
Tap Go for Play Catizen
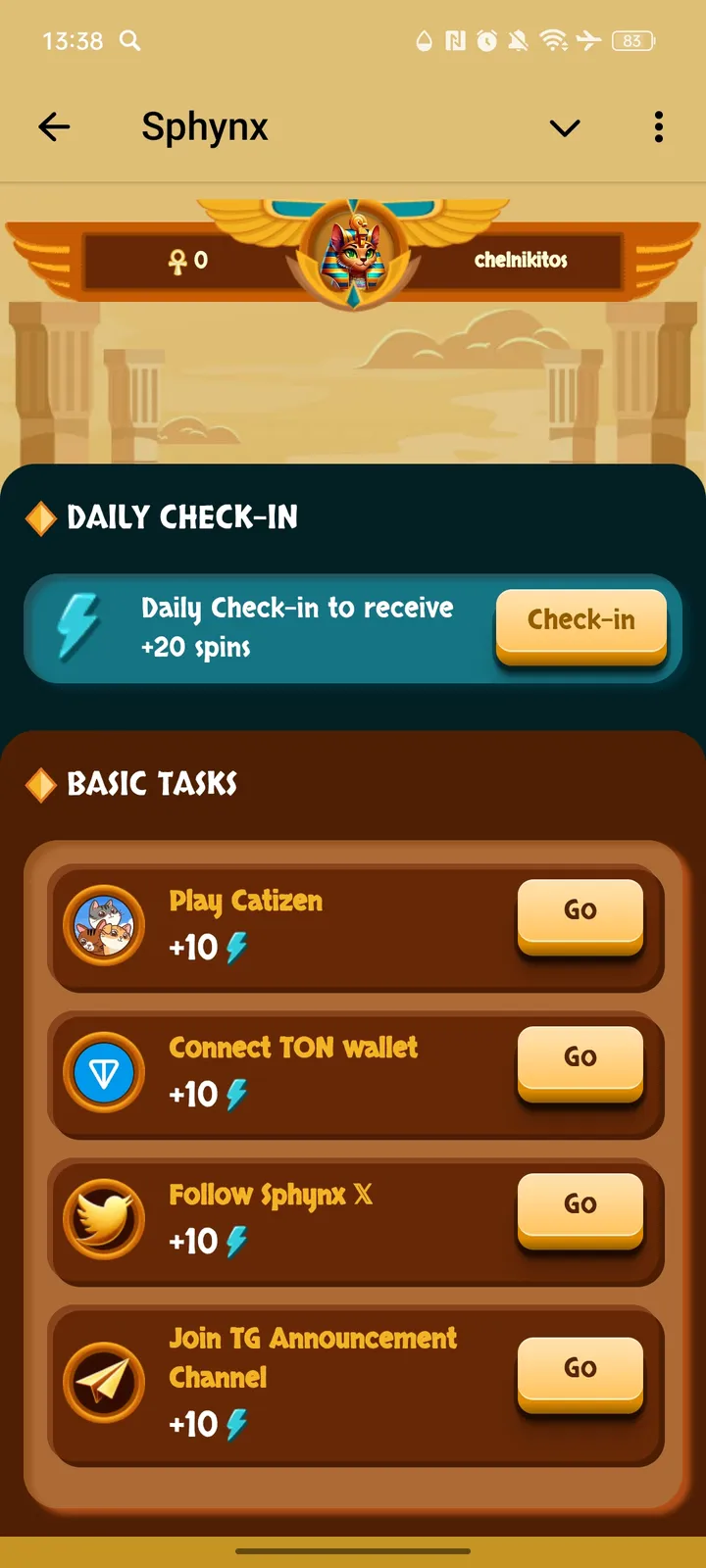pyautogui.click(x=580, y=912)
